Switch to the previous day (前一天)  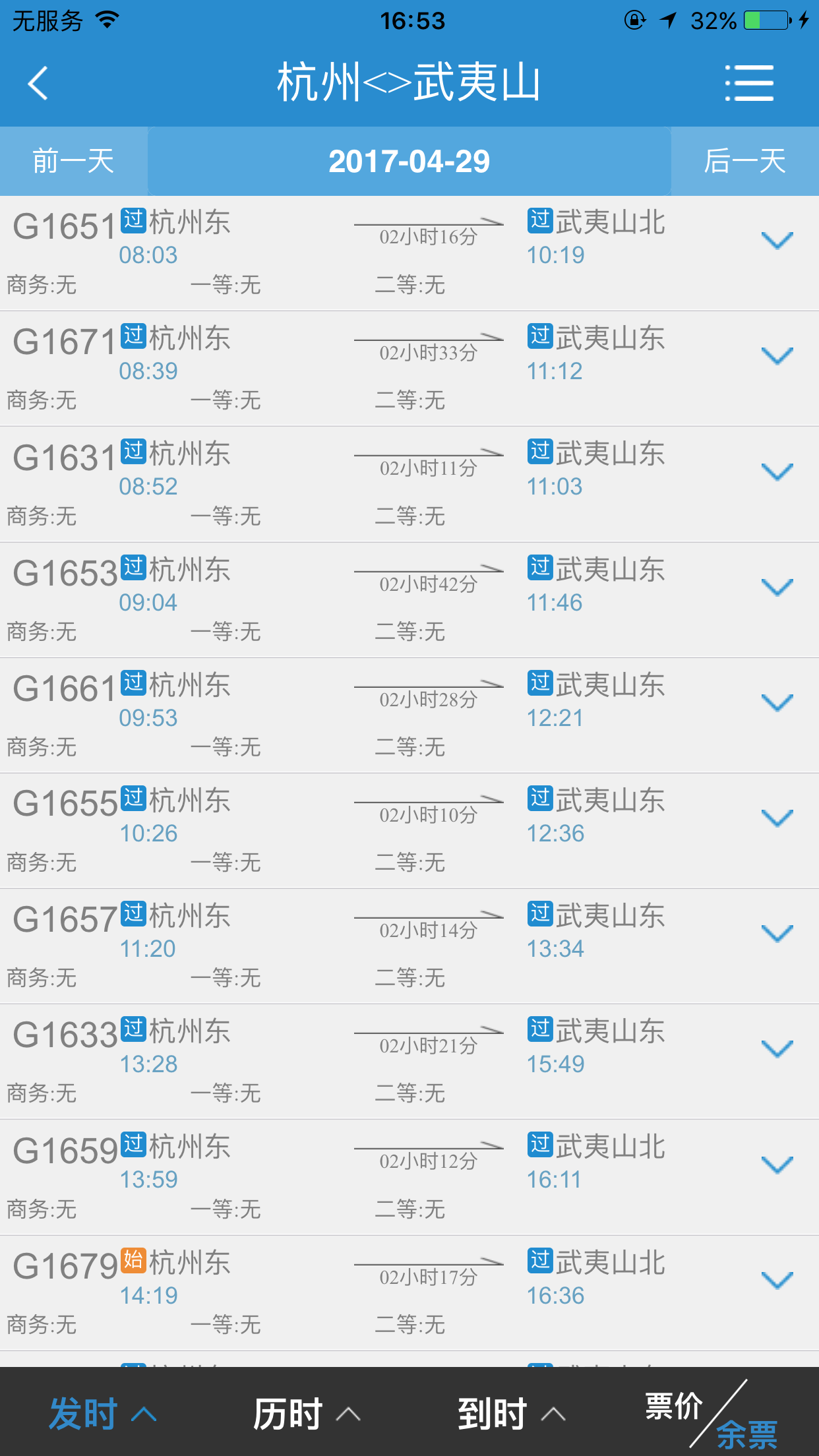point(73,162)
